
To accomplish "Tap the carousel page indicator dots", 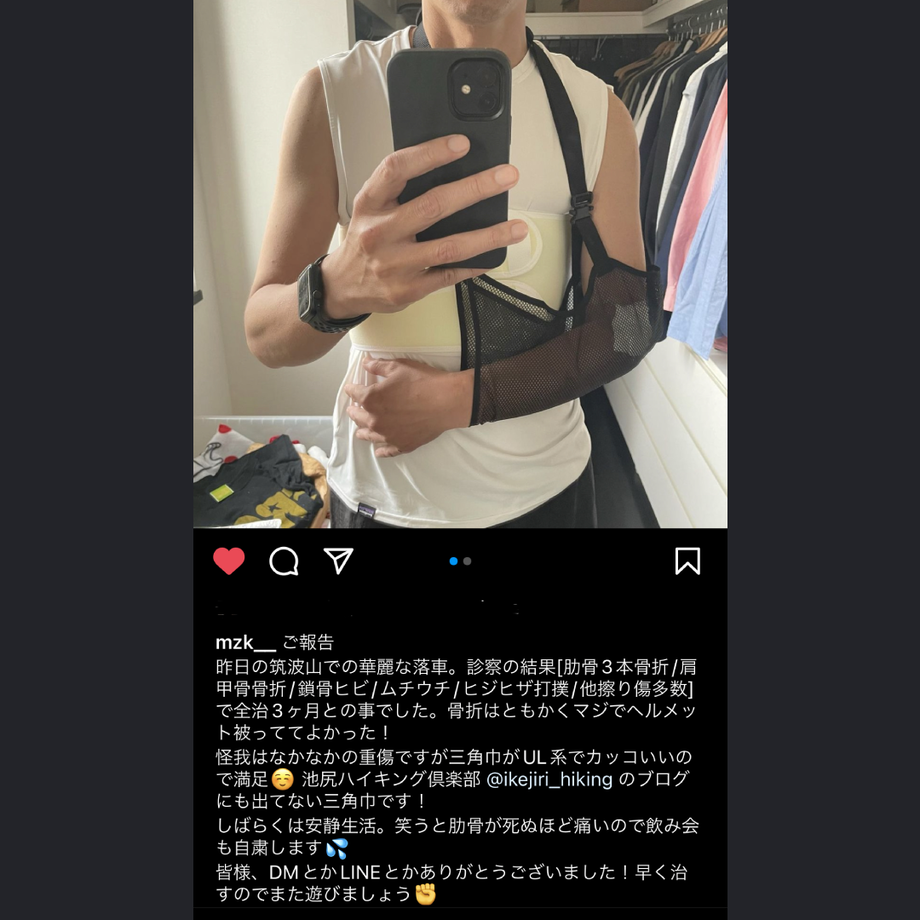I will point(460,561).
